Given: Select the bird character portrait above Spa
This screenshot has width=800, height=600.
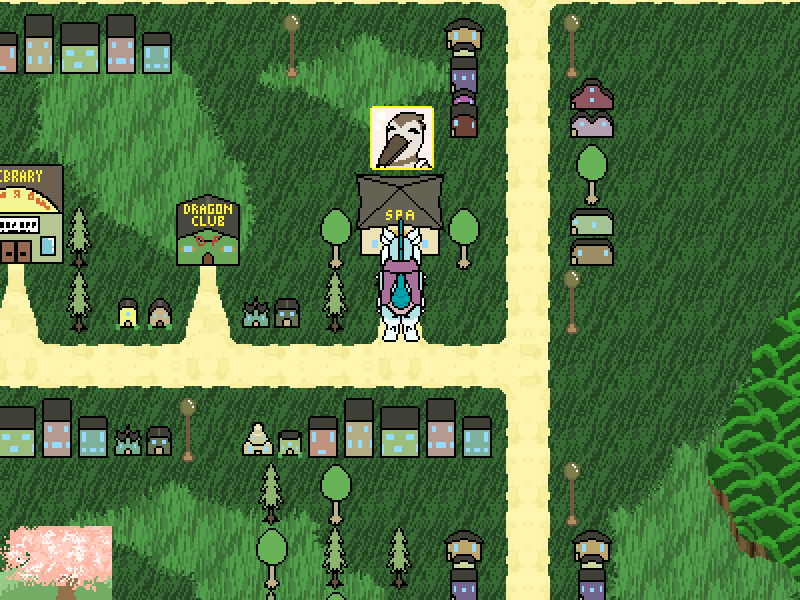Looking at the screenshot, I should (402, 139).
